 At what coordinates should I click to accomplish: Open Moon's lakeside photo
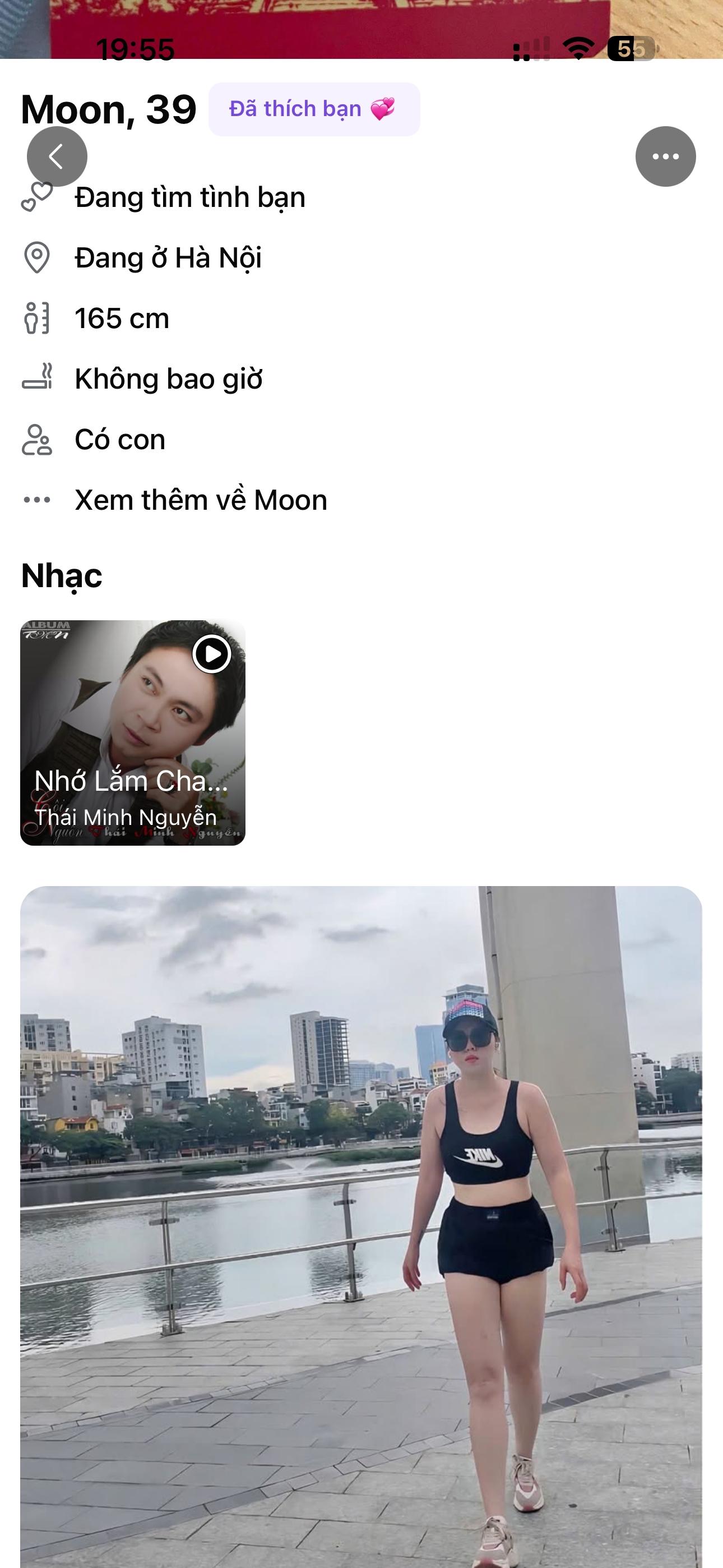(361, 1226)
